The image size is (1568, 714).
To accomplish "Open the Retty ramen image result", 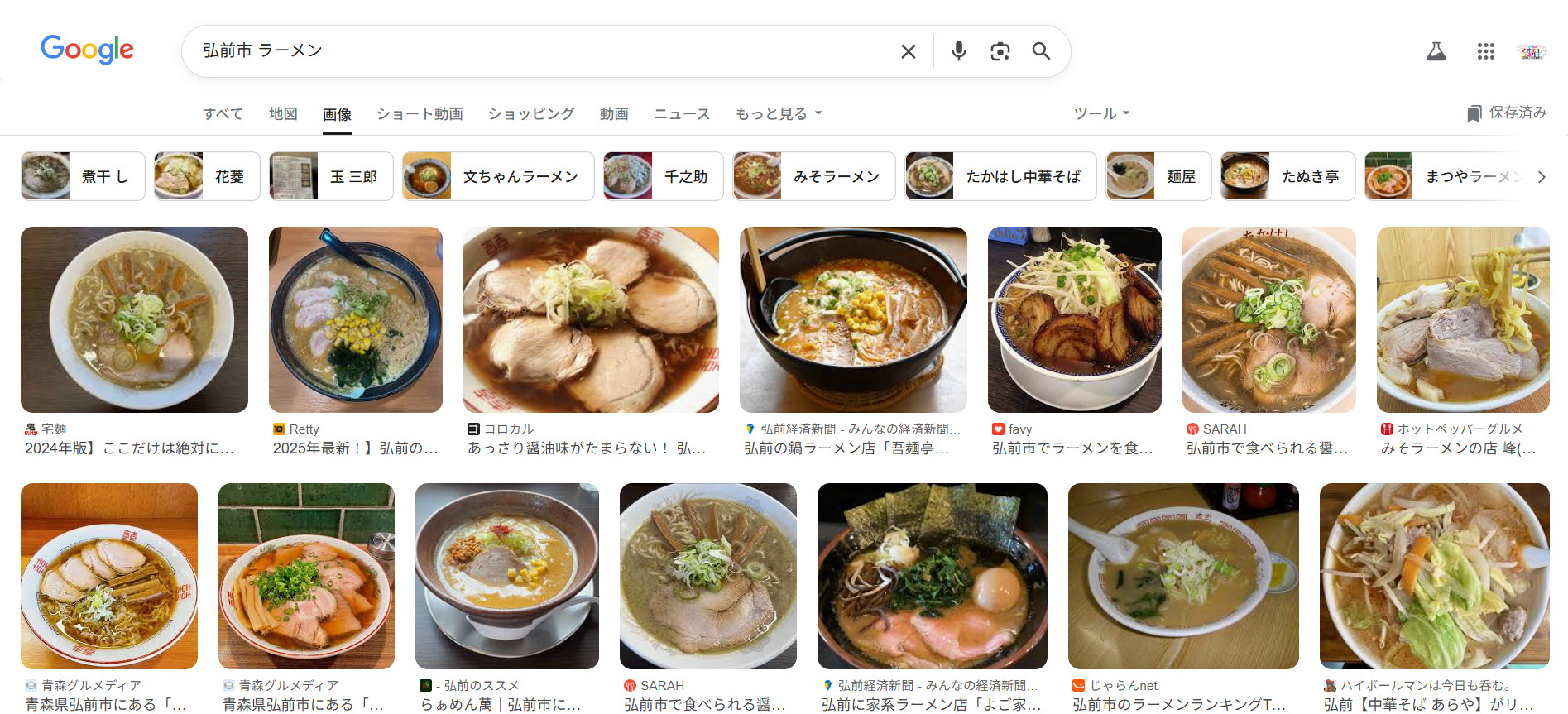I will click(x=355, y=320).
